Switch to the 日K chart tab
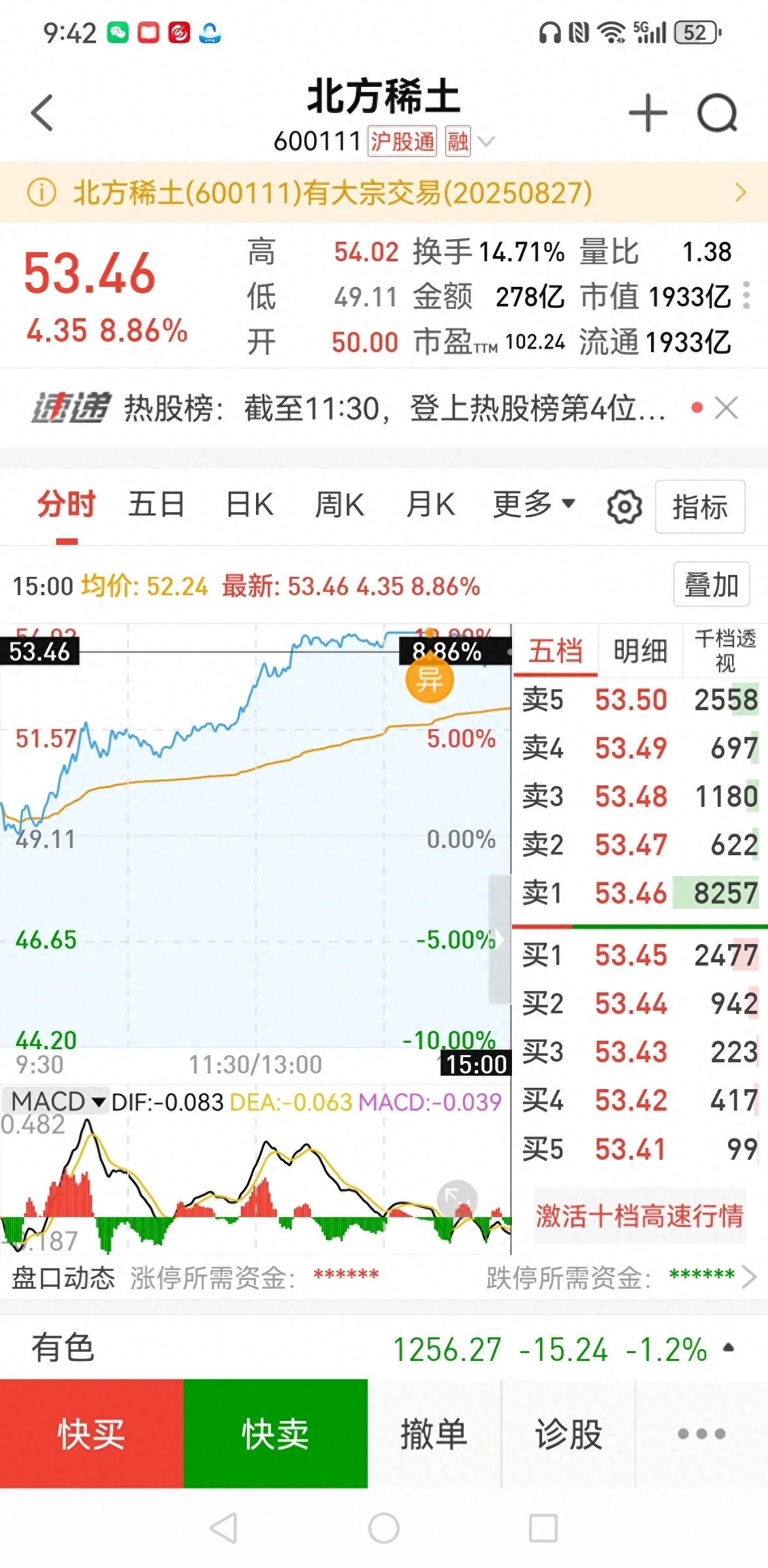768x1568 pixels. pyautogui.click(x=249, y=505)
